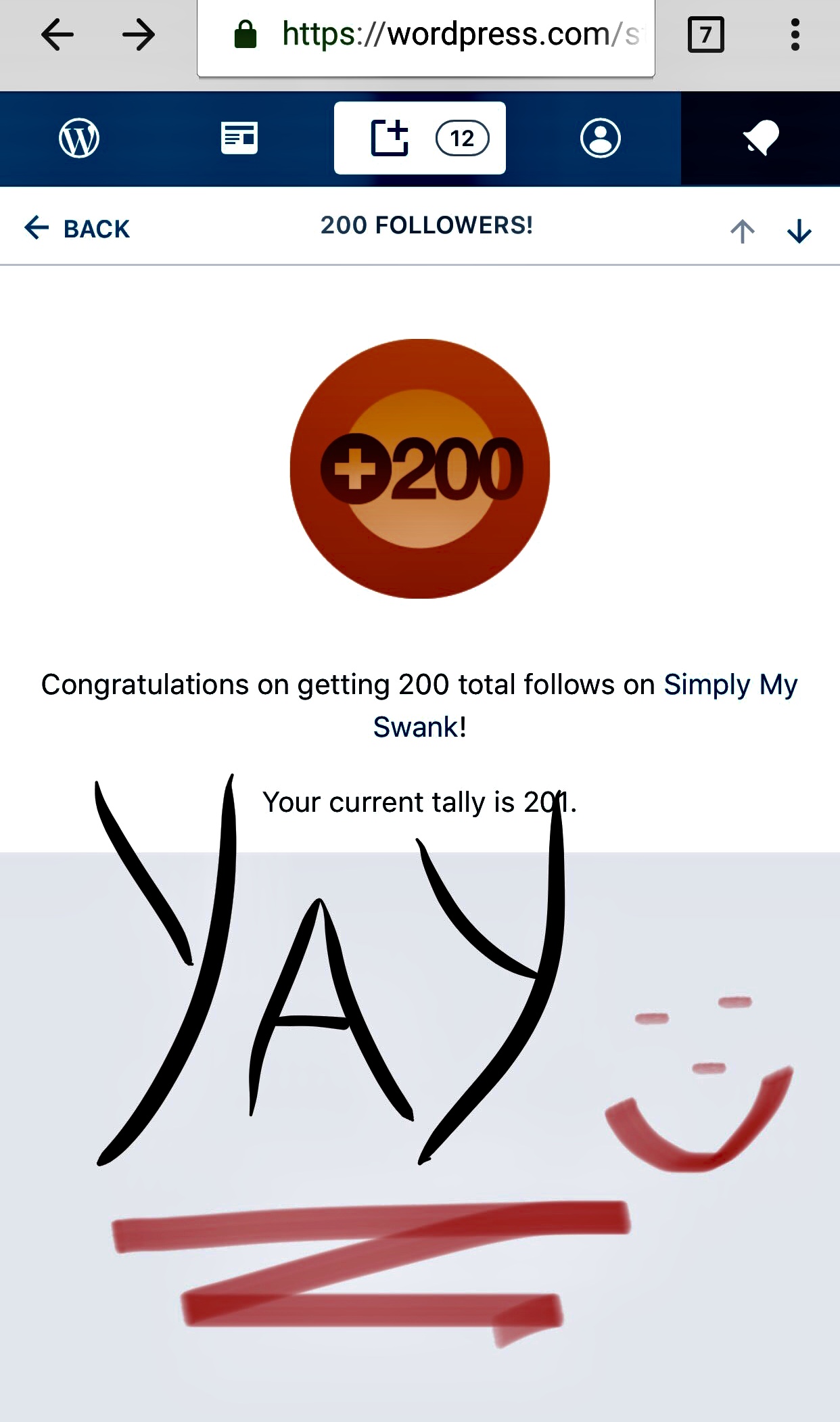Open the browser overflow menu
Viewport: 840px width, 1422px height.
[x=795, y=35]
